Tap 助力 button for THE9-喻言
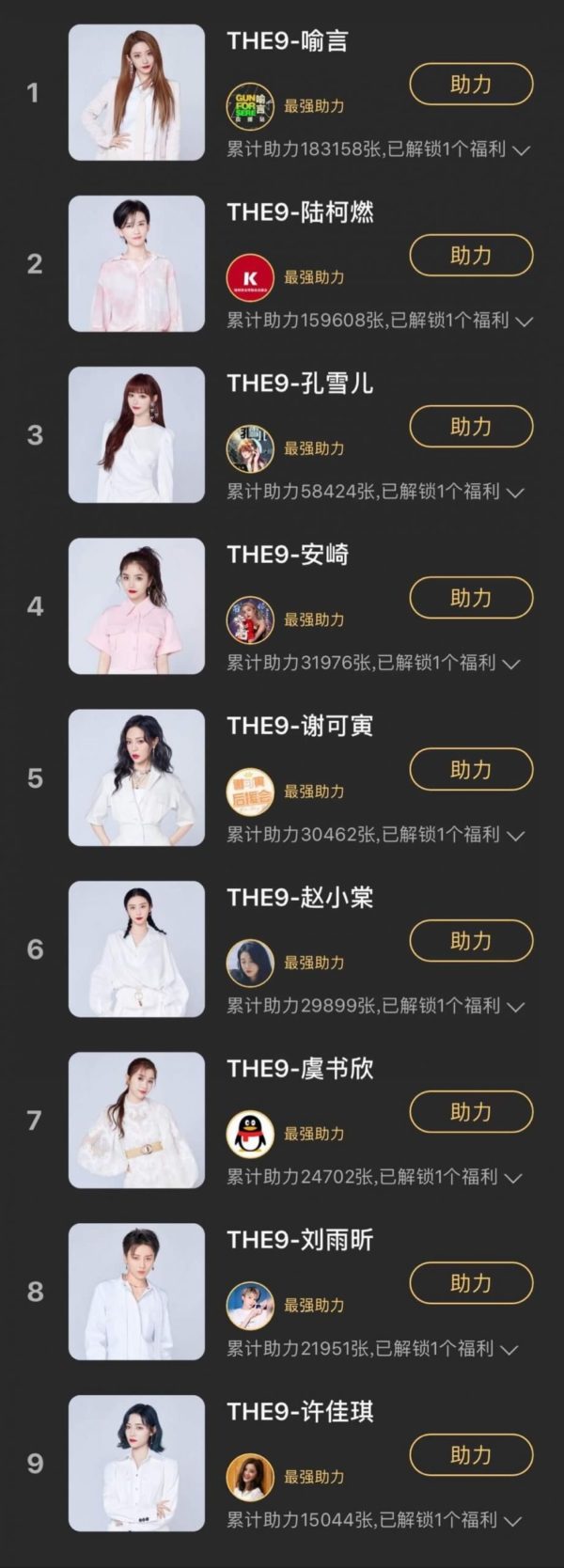The image size is (564, 1568). point(471,85)
